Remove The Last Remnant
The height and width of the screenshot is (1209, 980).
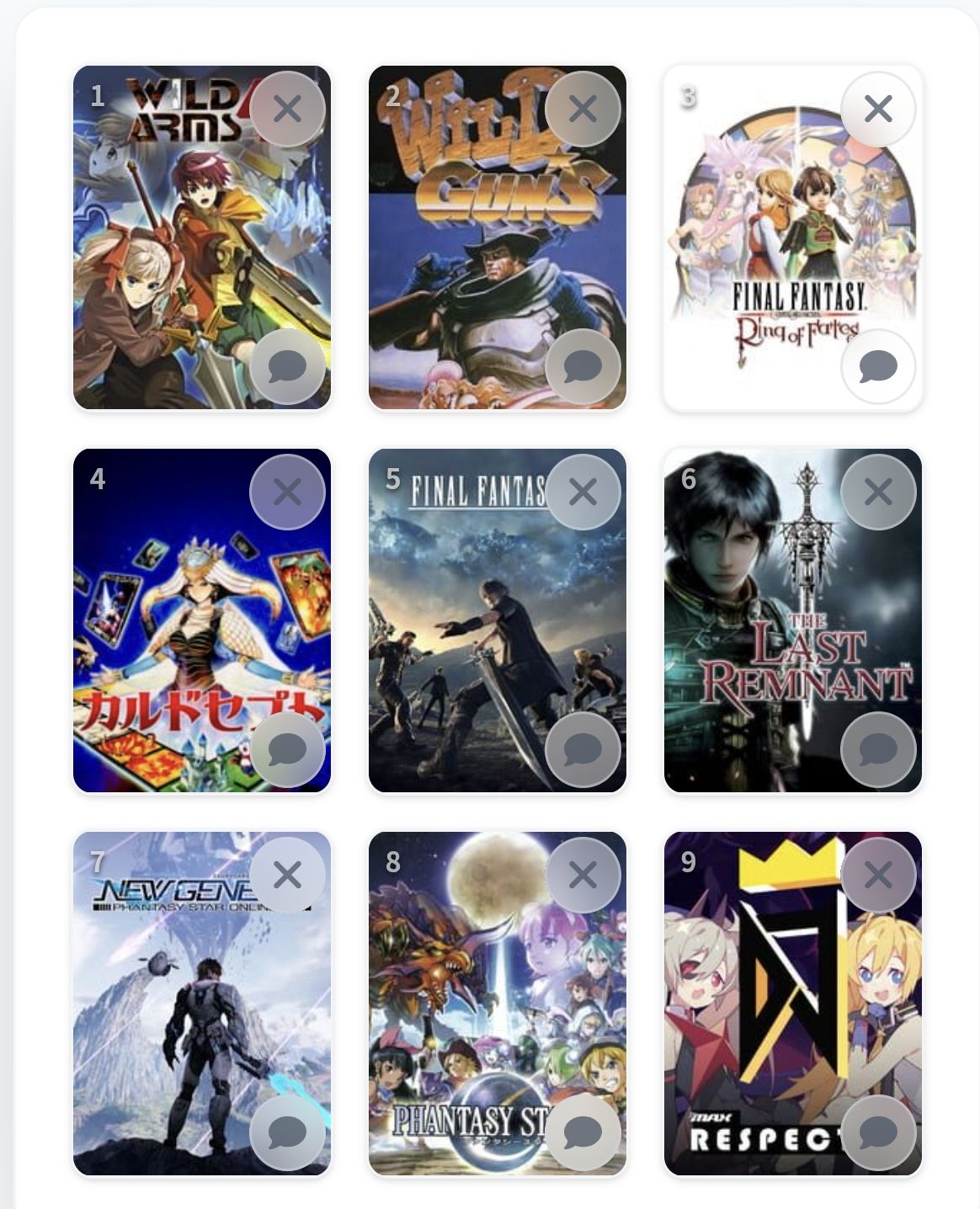(878, 493)
